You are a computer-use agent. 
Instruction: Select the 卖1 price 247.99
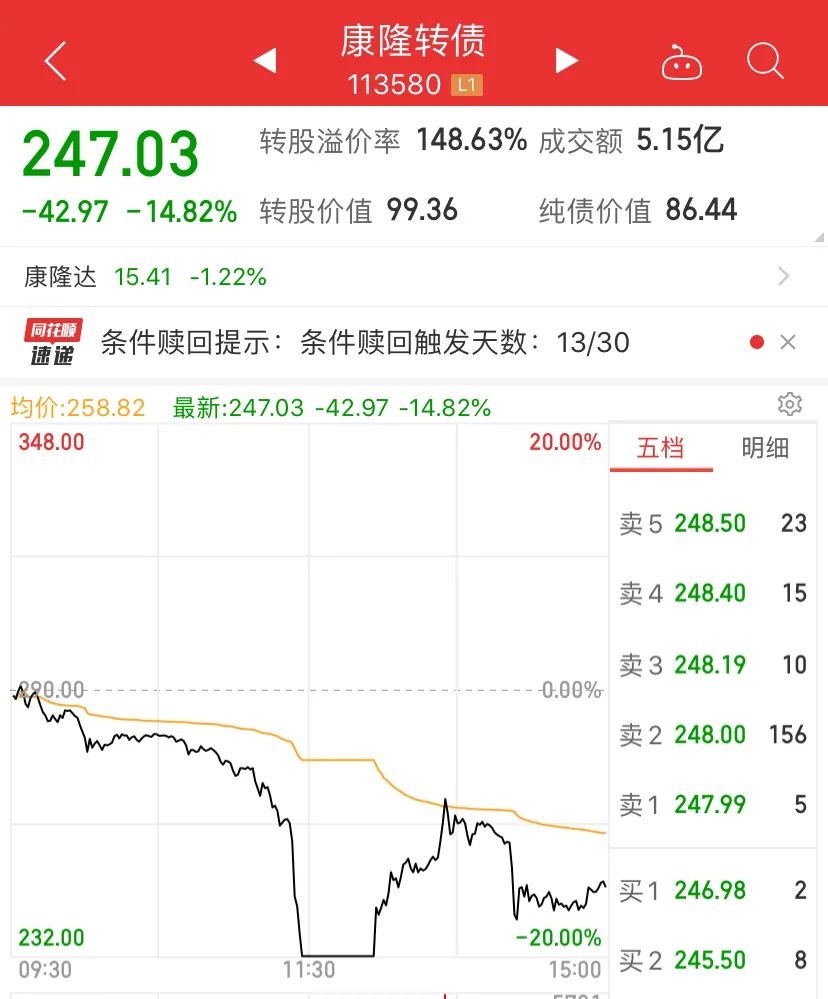(710, 804)
